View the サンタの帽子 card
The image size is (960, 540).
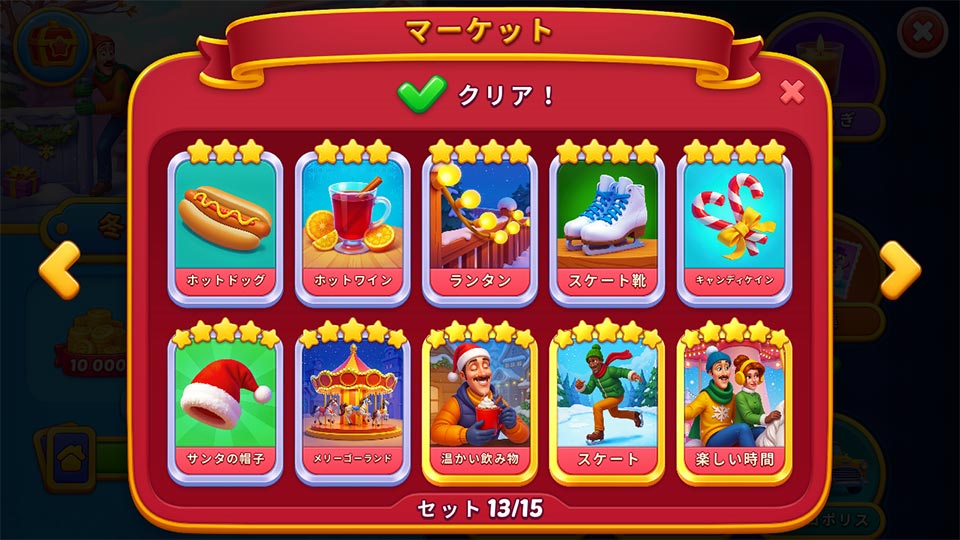pyautogui.click(x=225, y=405)
